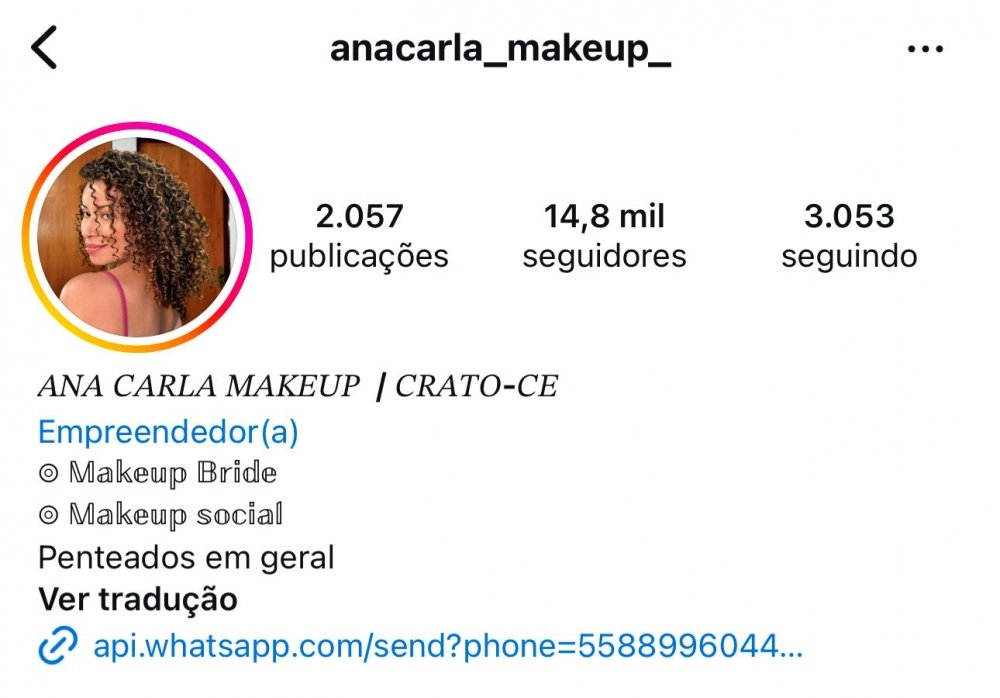
Task: View the story from the profile picture
Action: (x=138, y=236)
